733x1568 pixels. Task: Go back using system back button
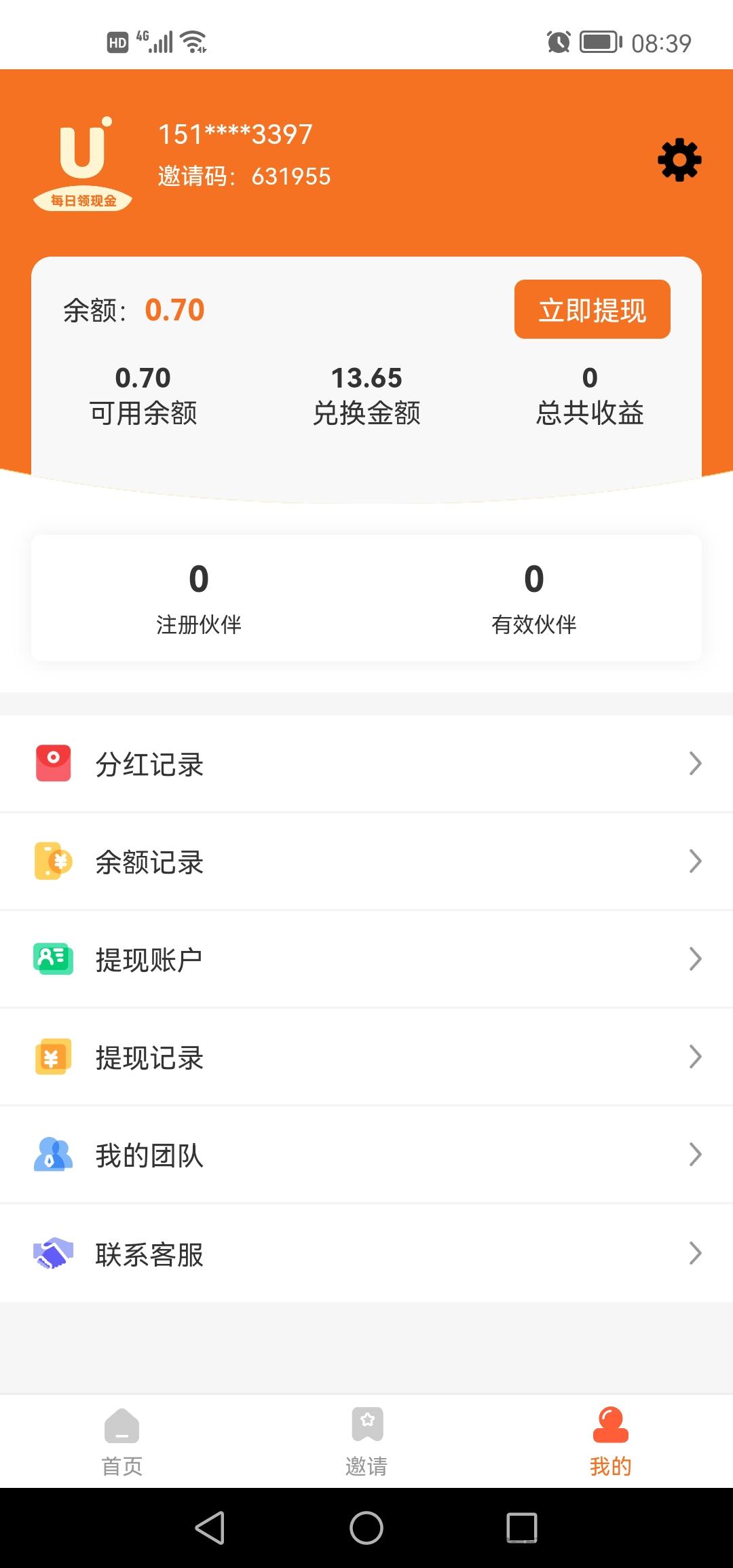[210, 1528]
